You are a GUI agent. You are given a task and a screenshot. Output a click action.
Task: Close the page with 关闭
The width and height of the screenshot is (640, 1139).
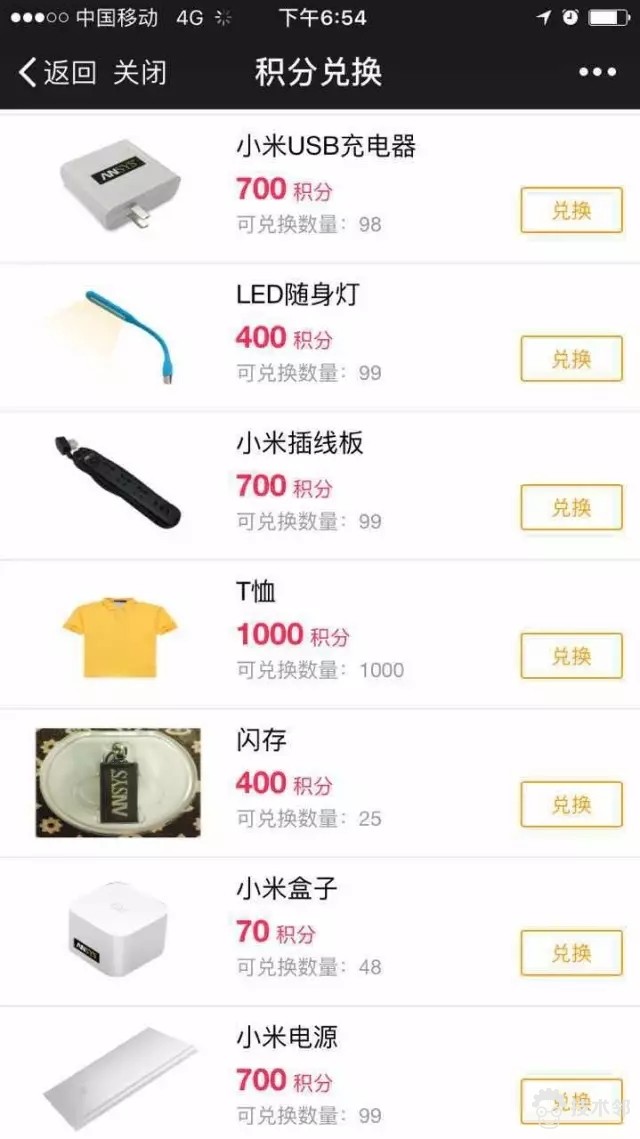click(139, 72)
